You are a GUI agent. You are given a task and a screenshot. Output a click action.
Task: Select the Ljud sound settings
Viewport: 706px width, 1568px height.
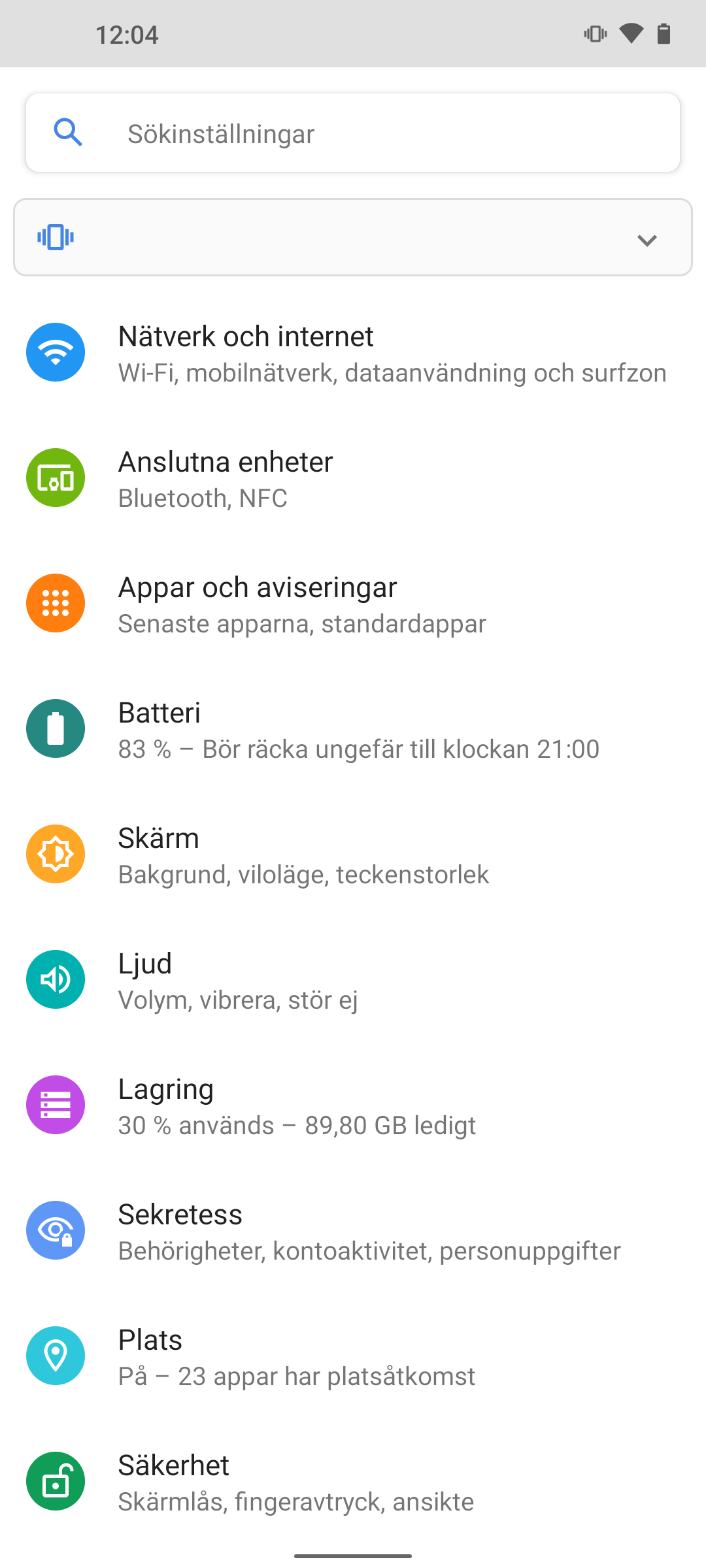click(x=353, y=981)
